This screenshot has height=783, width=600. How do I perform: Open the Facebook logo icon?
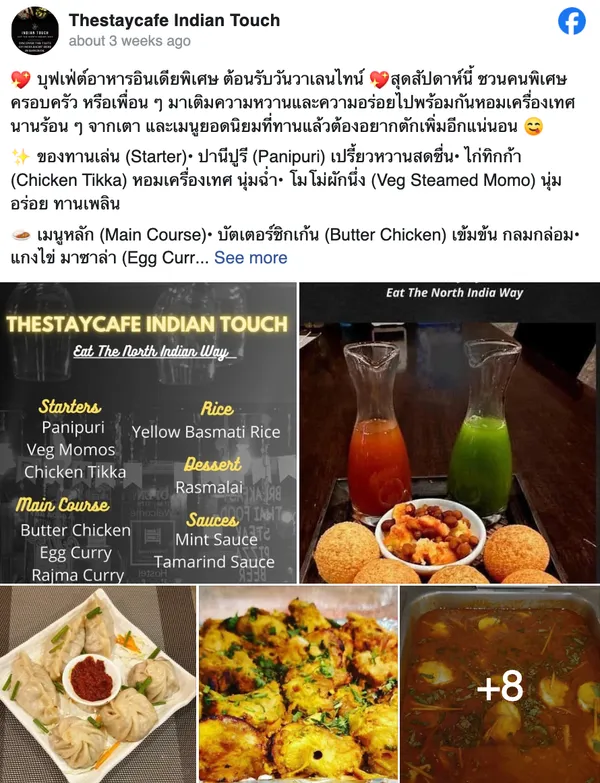click(572, 21)
